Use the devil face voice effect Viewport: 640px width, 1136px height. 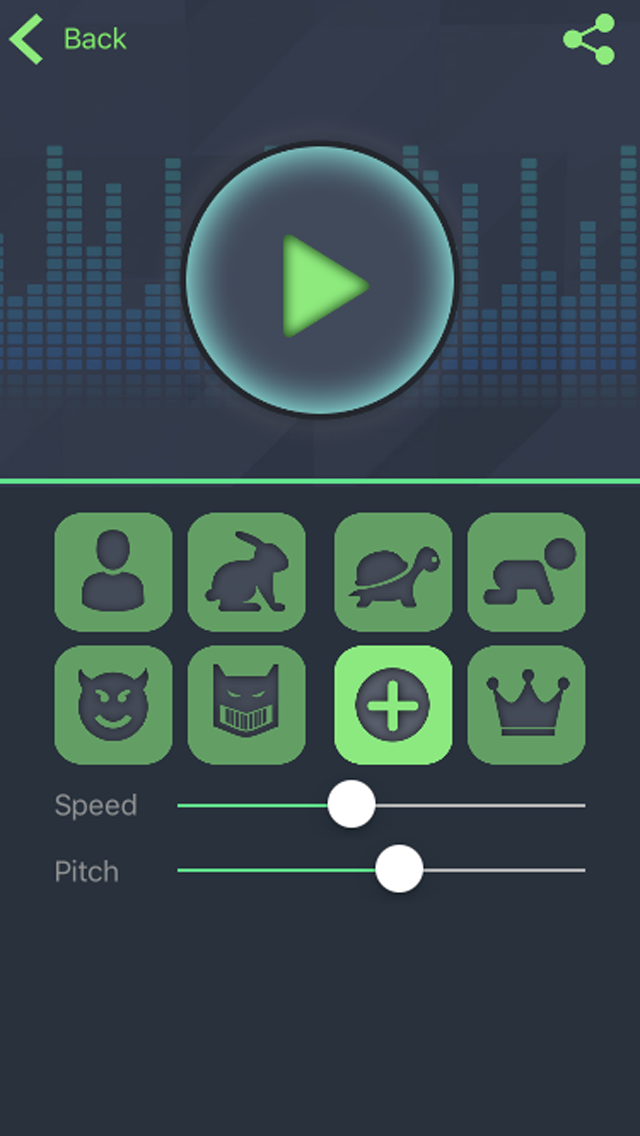point(113,705)
